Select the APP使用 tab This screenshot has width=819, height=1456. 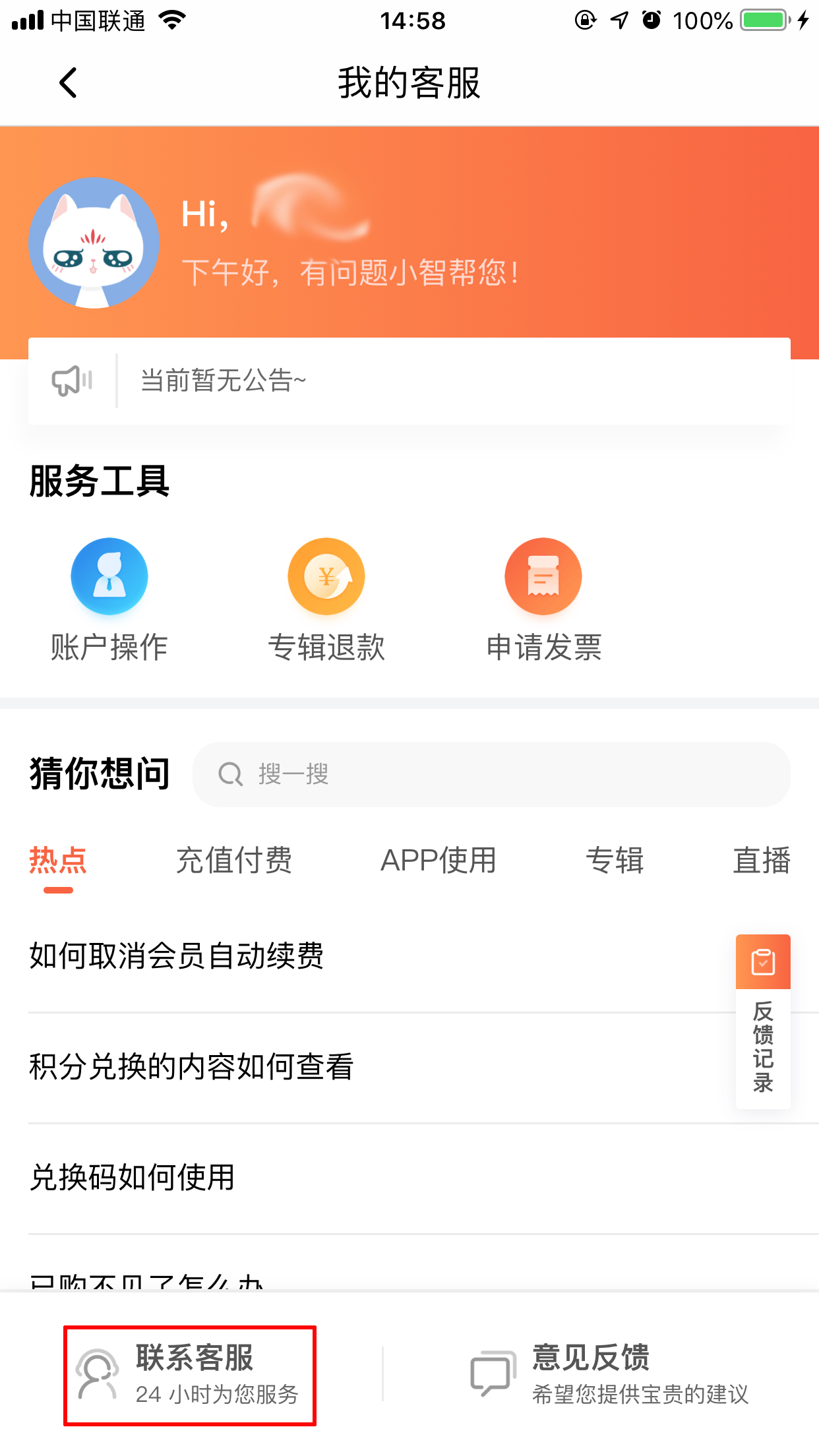(x=439, y=861)
